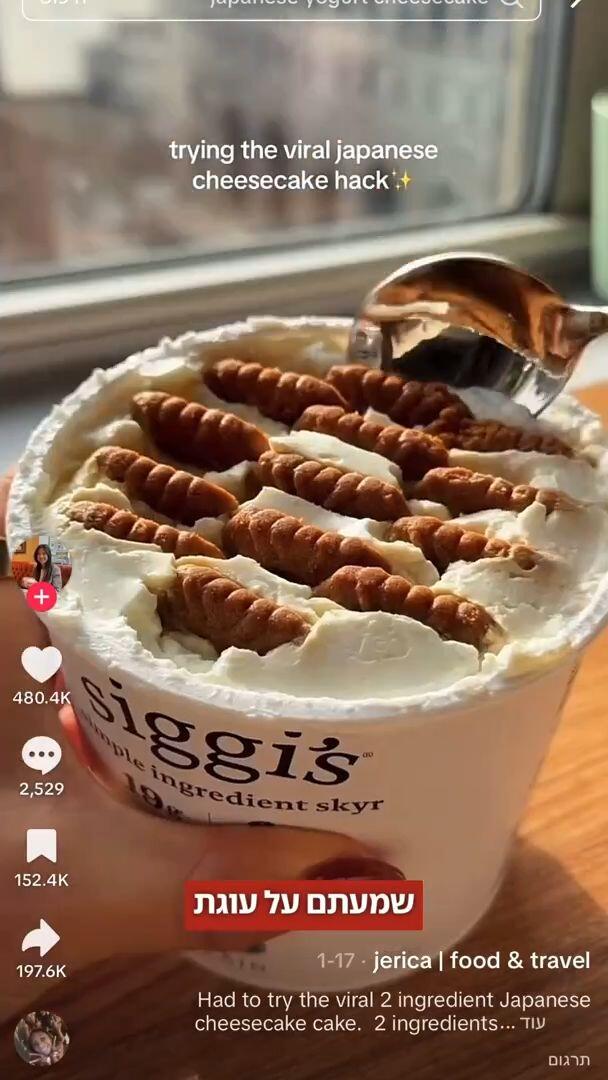Bookmark the cheesecake hack video
This screenshot has height=1080, width=608.
point(41,847)
